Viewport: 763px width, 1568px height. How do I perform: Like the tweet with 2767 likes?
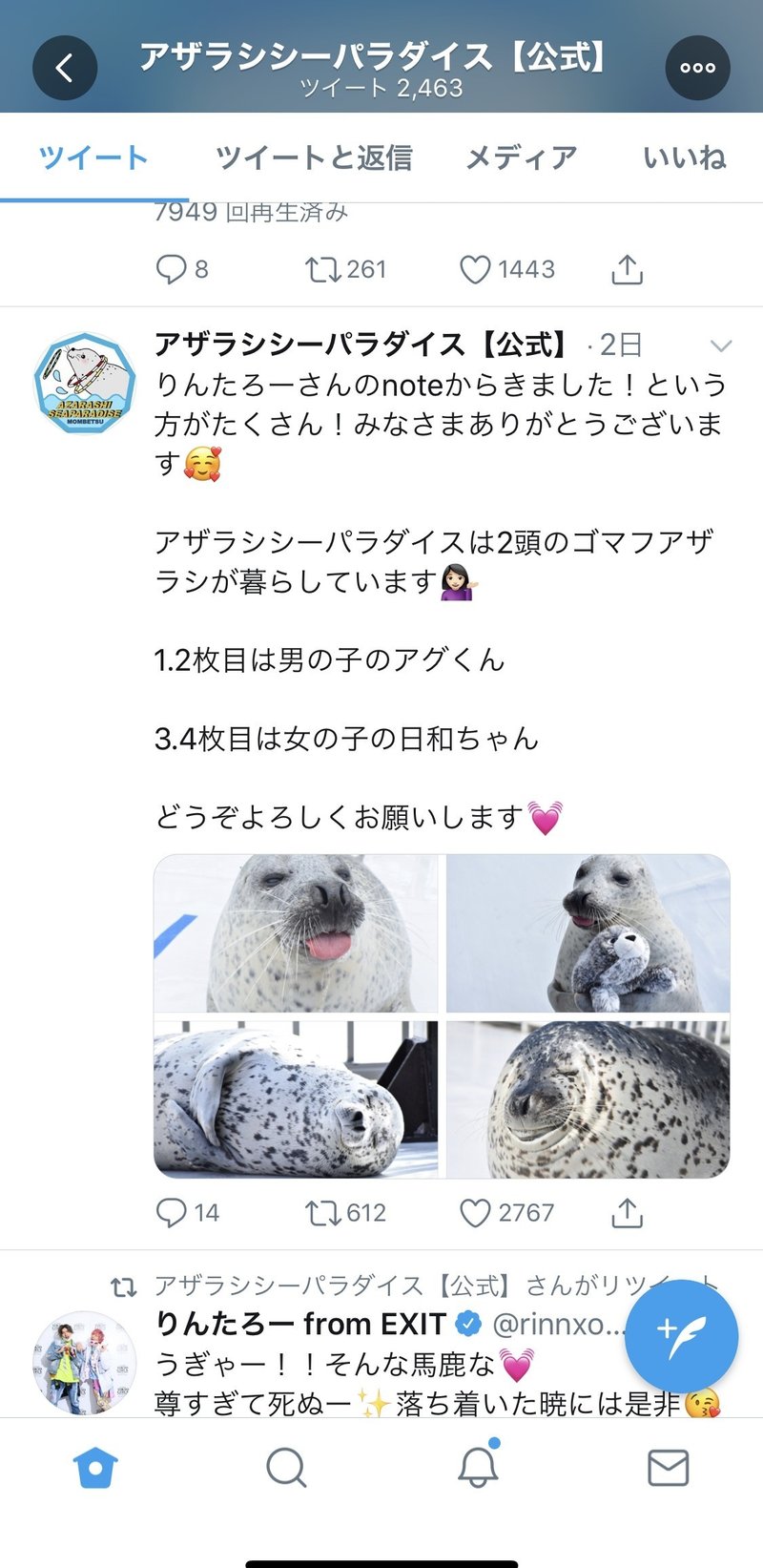(475, 1212)
